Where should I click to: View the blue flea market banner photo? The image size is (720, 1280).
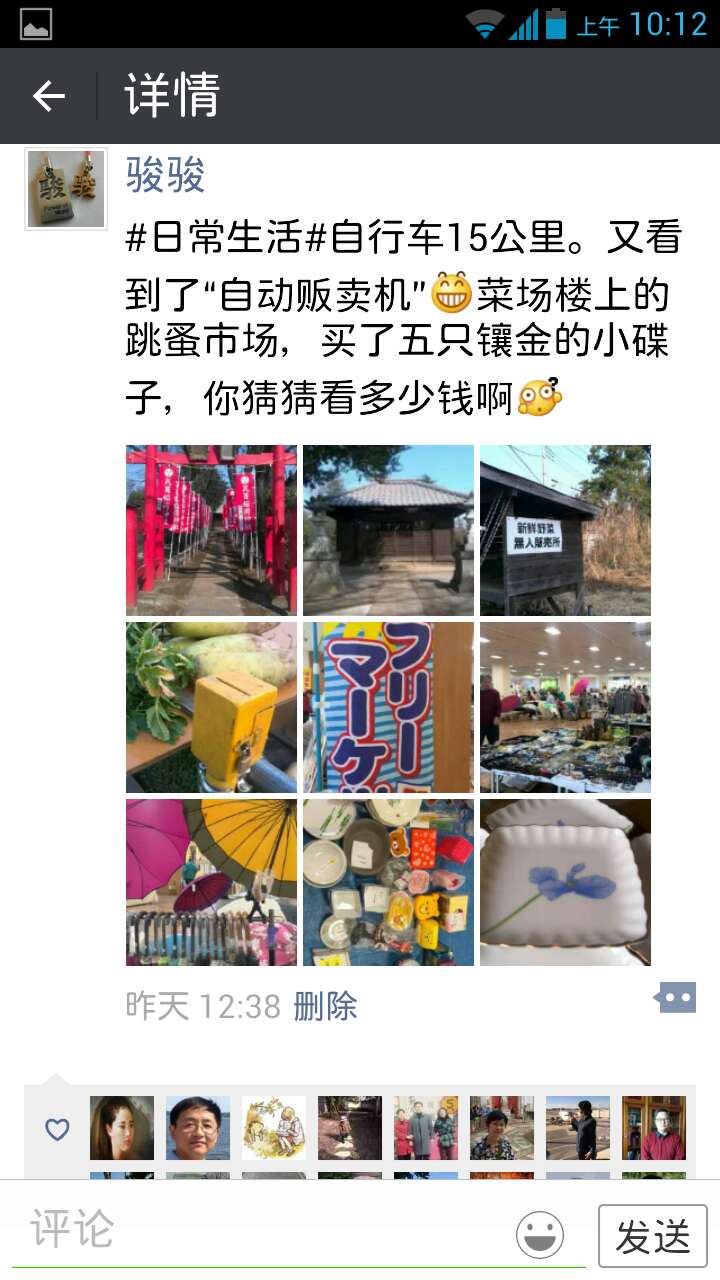tap(388, 707)
